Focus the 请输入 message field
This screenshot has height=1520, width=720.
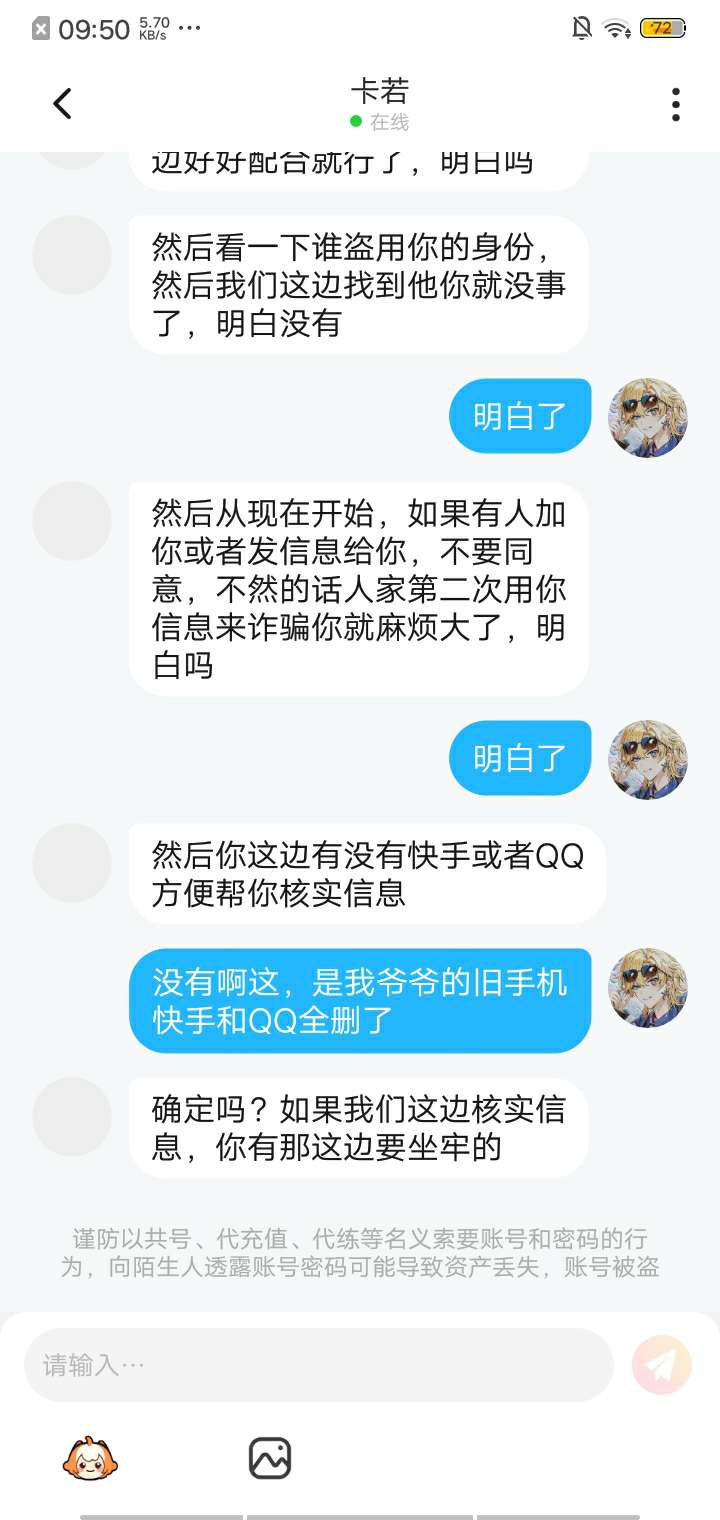[318, 1365]
